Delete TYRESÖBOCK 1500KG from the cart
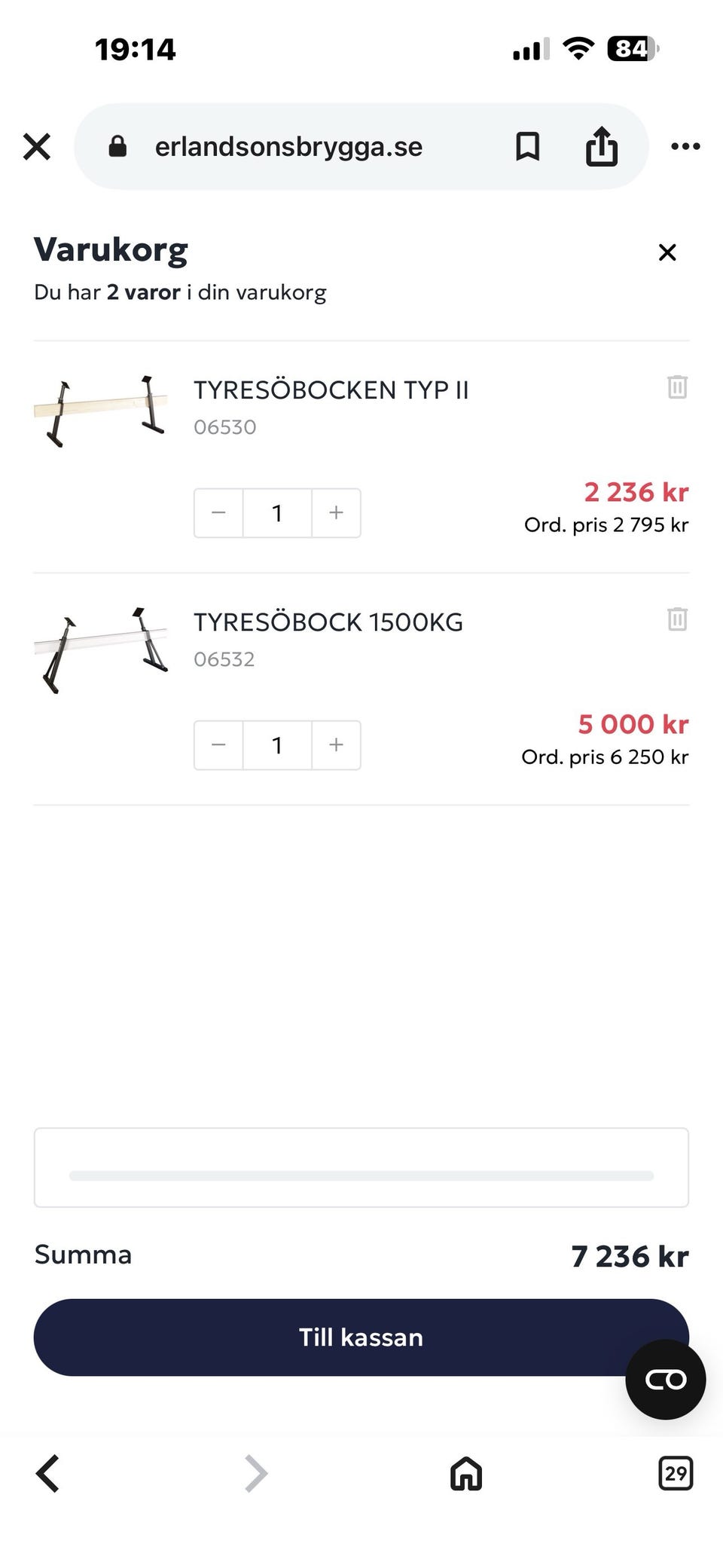This screenshot has height=1568, width=723. click(677, 619)
